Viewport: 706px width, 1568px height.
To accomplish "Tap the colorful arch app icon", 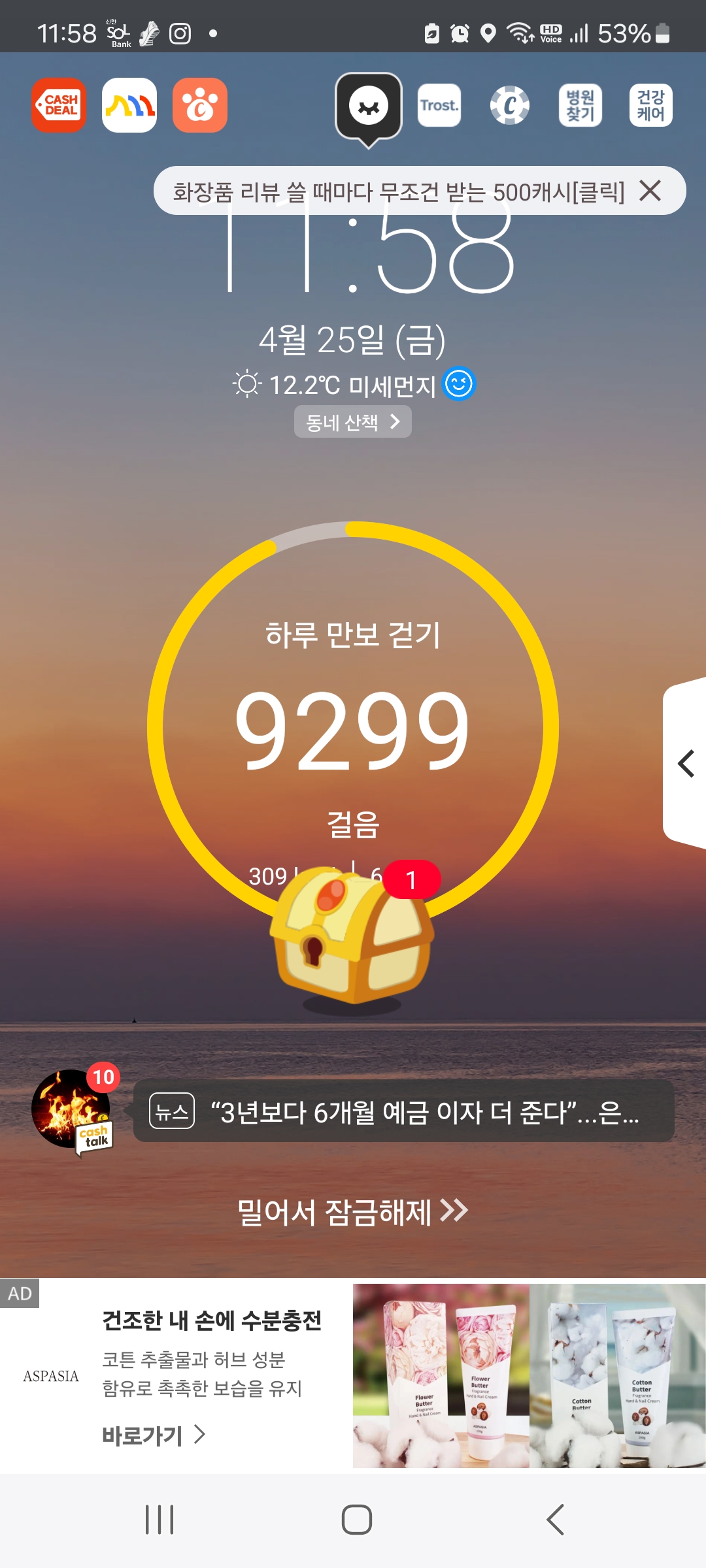I will 129,105.
